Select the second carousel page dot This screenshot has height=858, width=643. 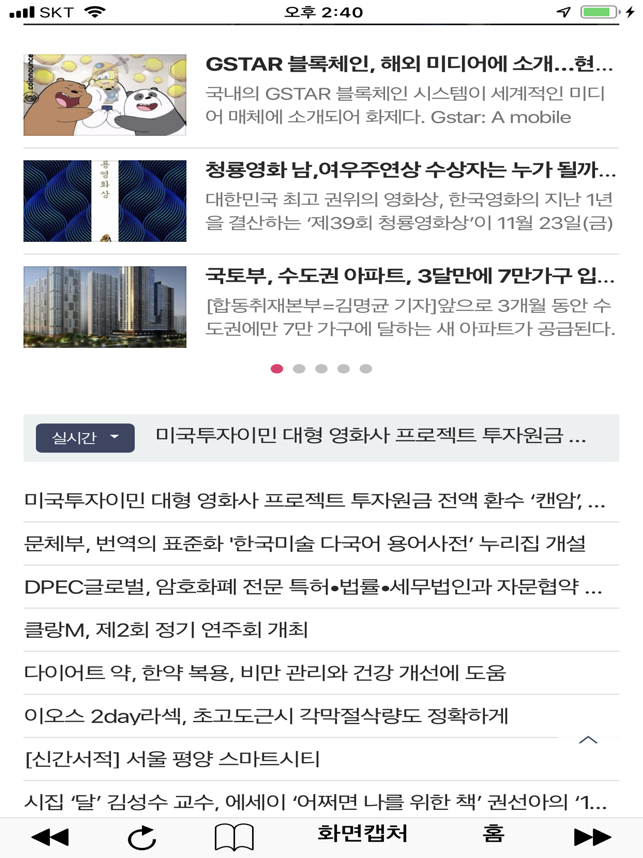coord(299,369)
